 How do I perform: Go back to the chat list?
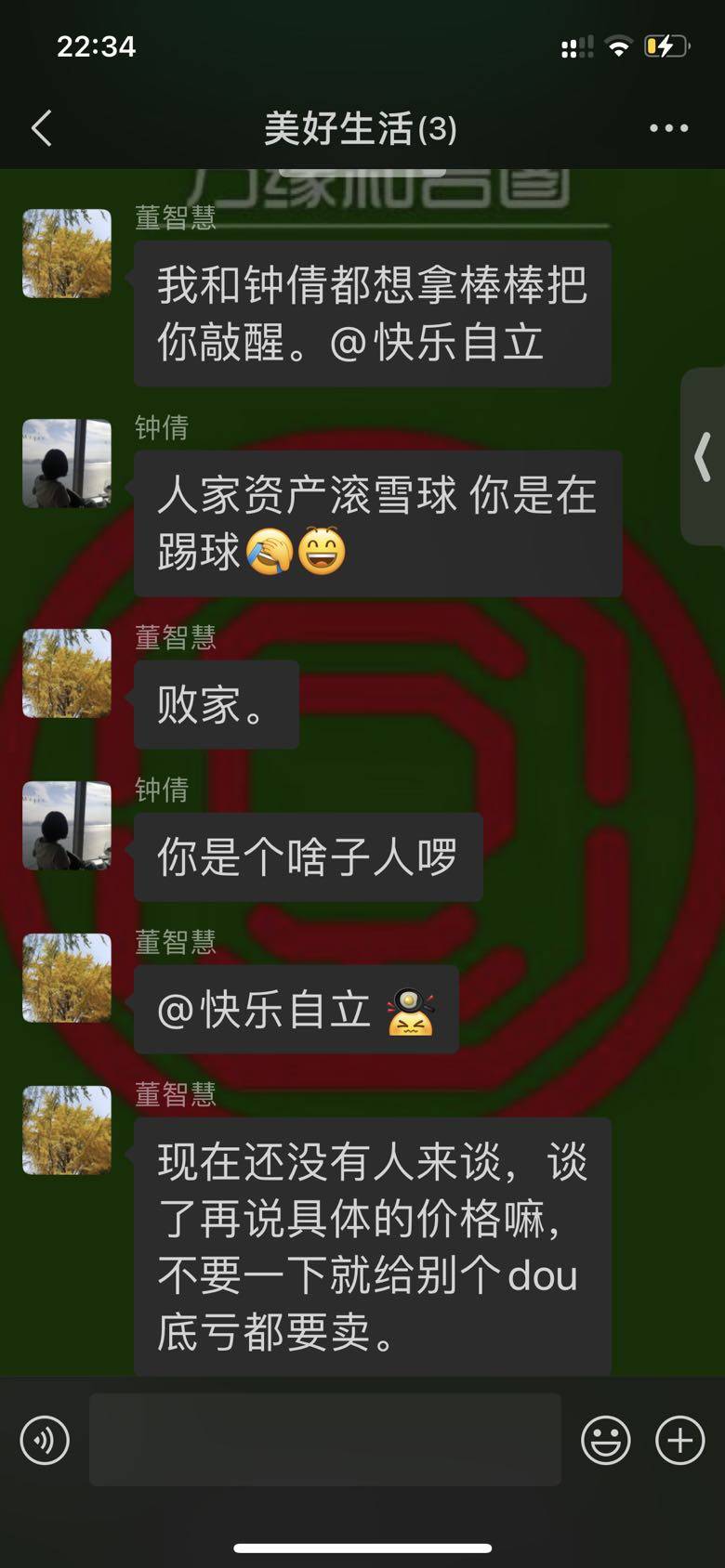(42, 128)
